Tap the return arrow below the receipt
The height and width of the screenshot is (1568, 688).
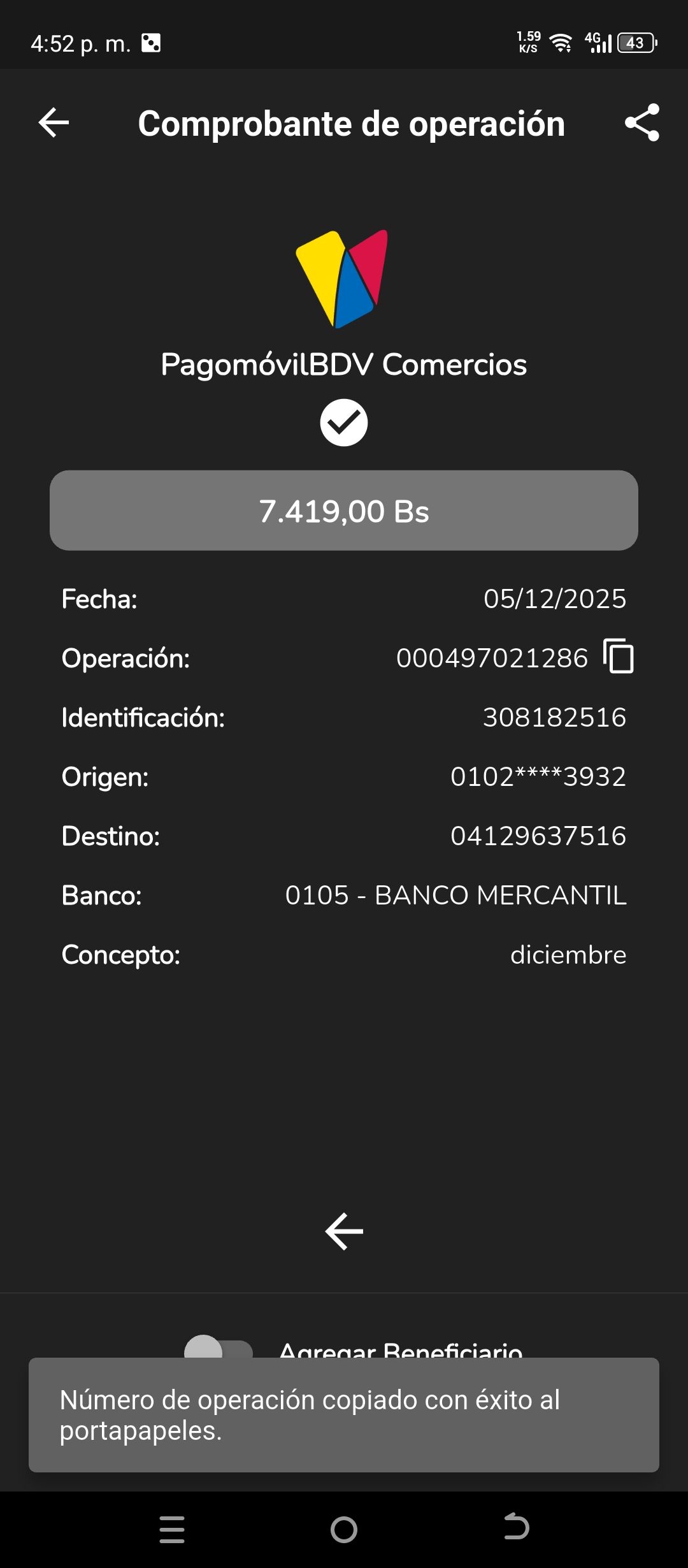pyautogui.click(x=344, y=1231)
